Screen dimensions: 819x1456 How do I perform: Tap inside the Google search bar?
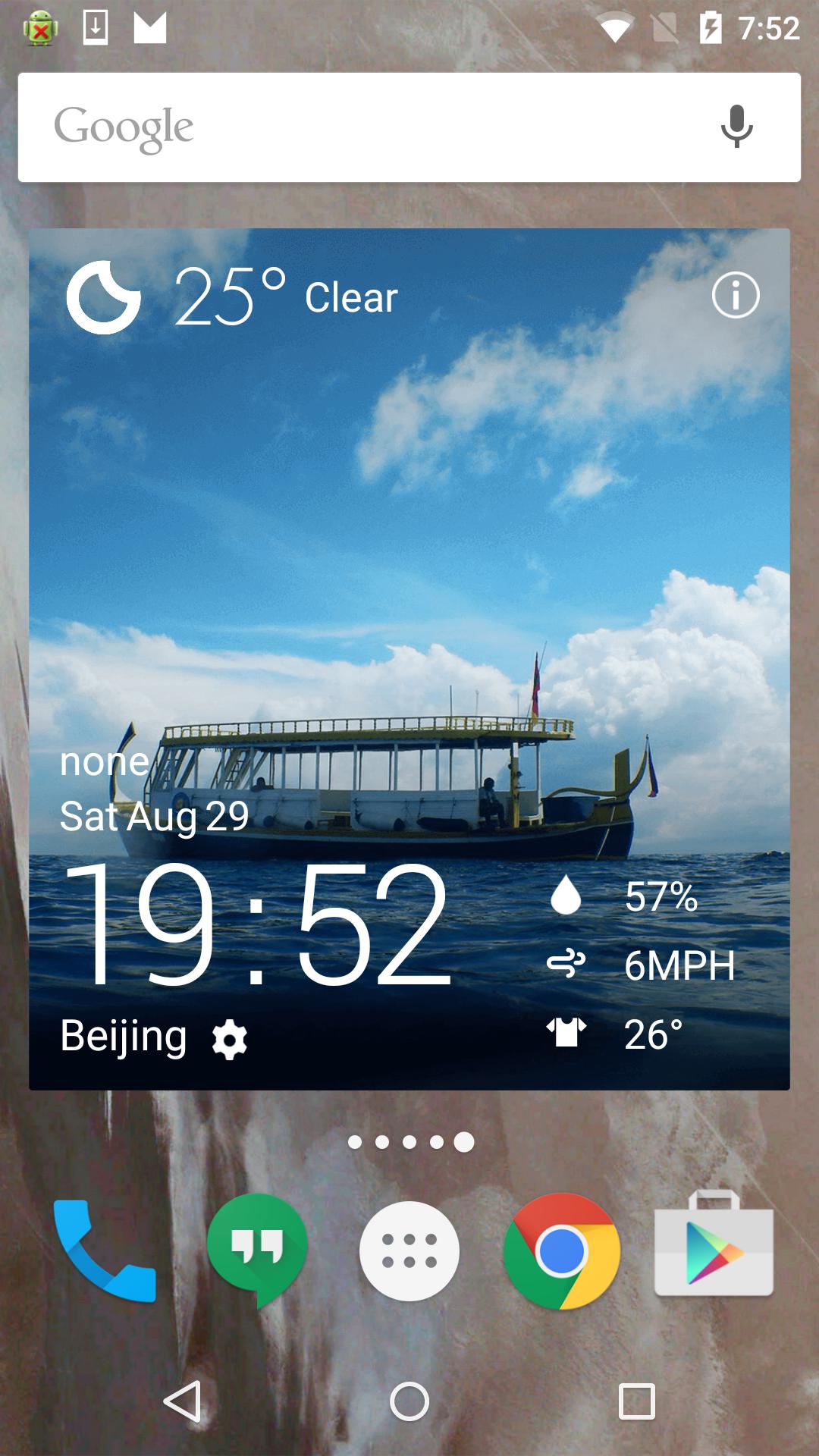[341, 127]
